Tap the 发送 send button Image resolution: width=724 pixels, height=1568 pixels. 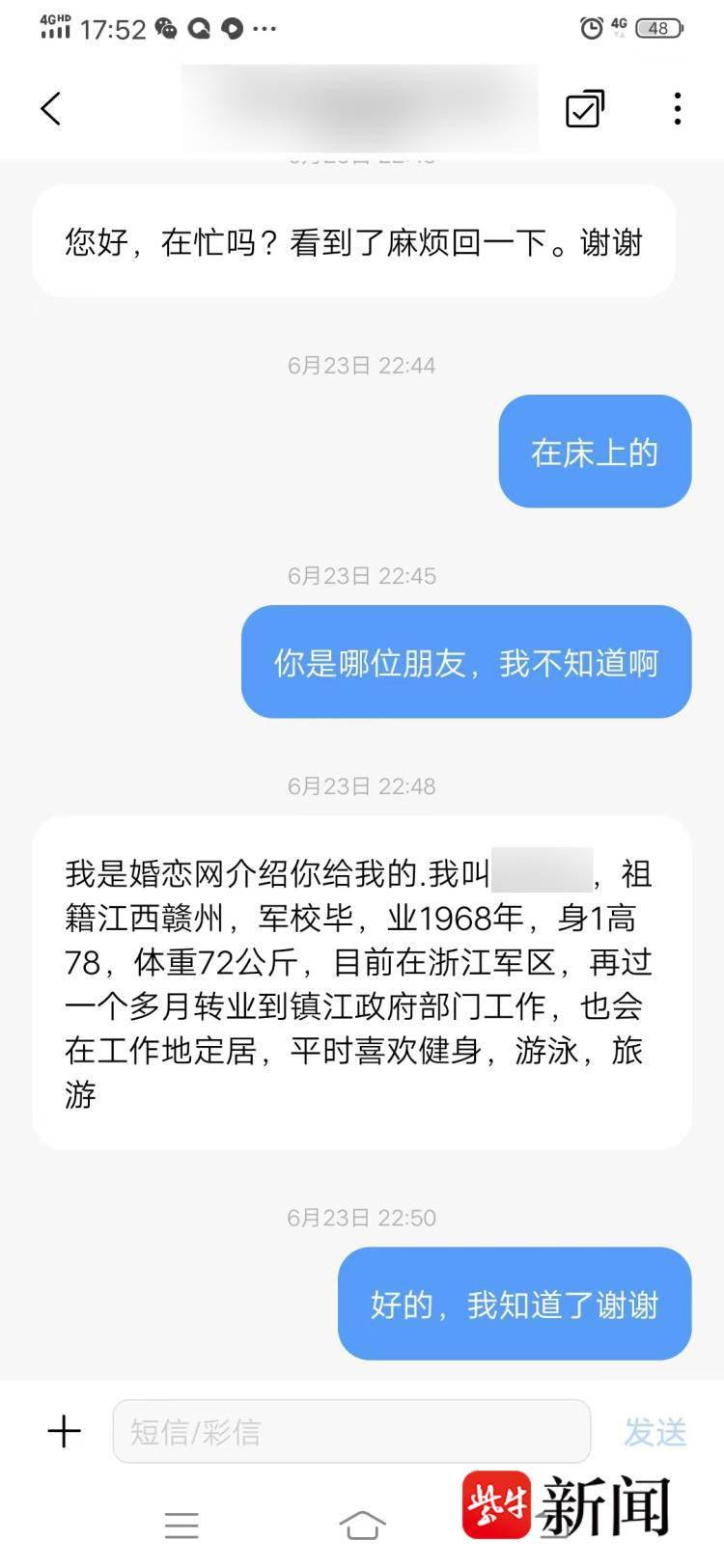pos(654,1432)
